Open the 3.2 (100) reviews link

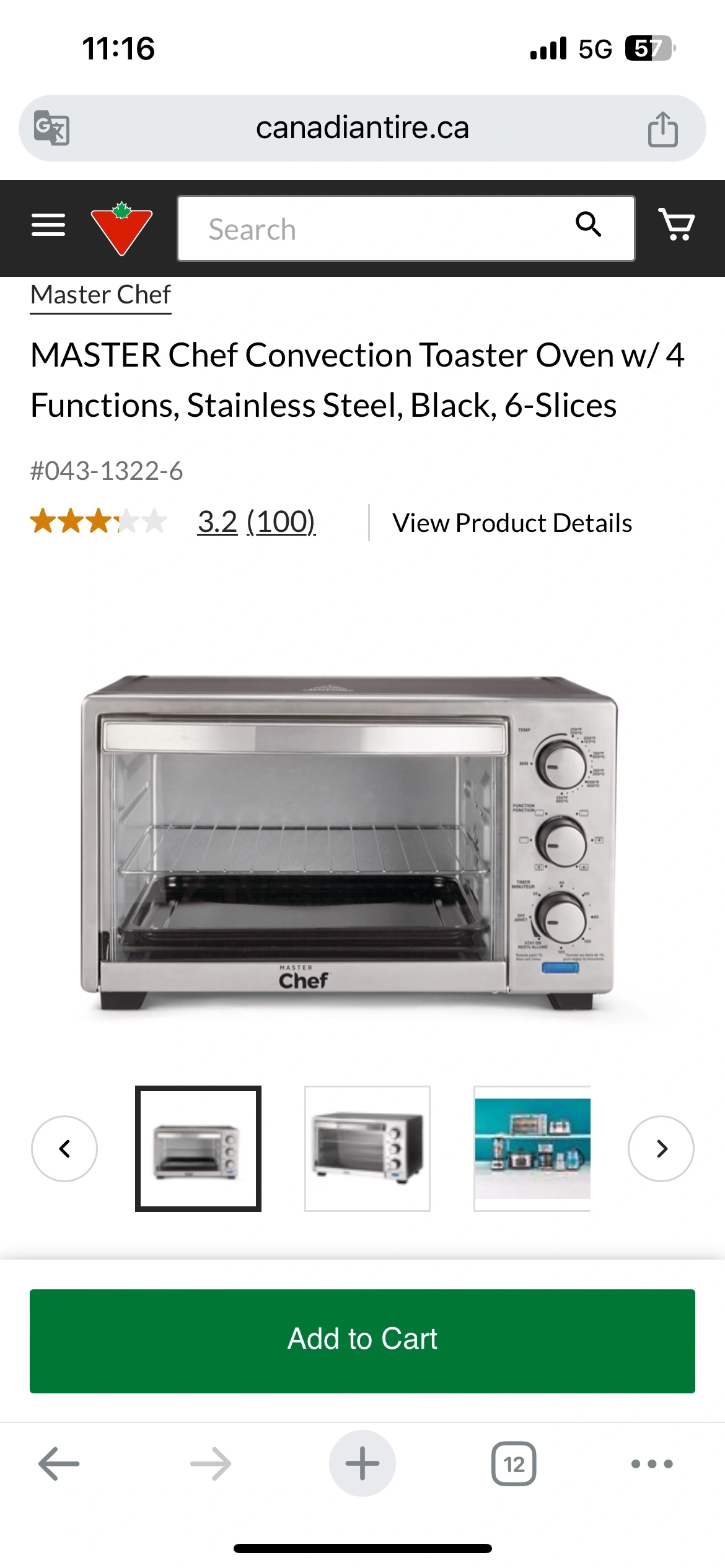[256, 522]
